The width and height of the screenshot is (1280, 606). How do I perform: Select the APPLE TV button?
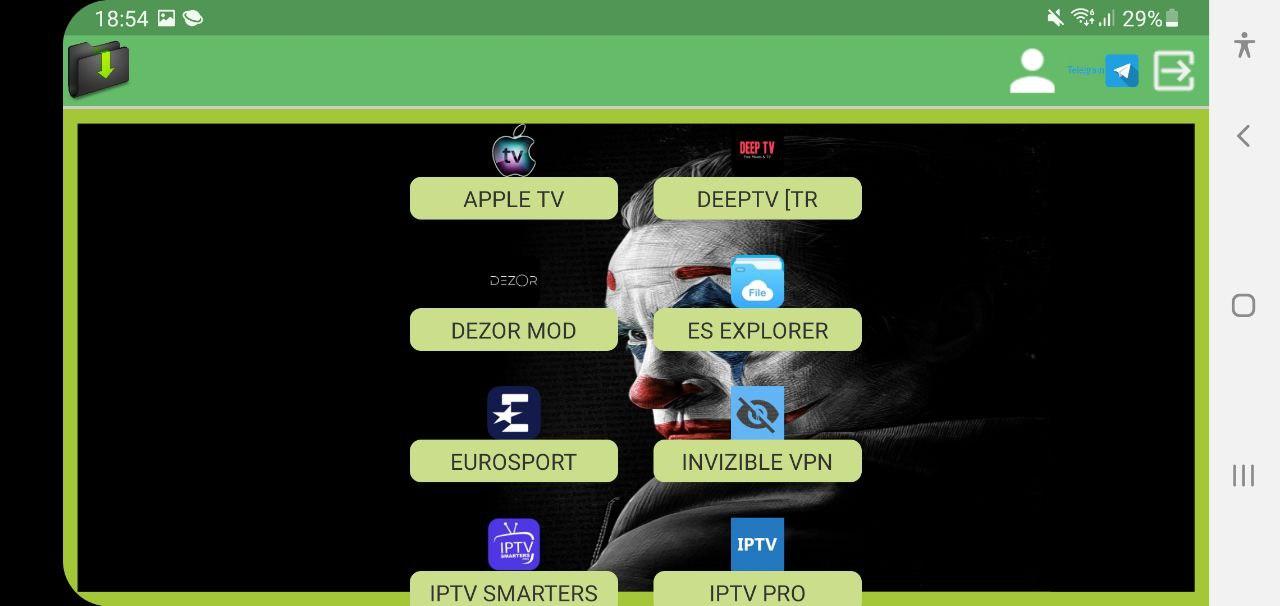click(513, 198)
